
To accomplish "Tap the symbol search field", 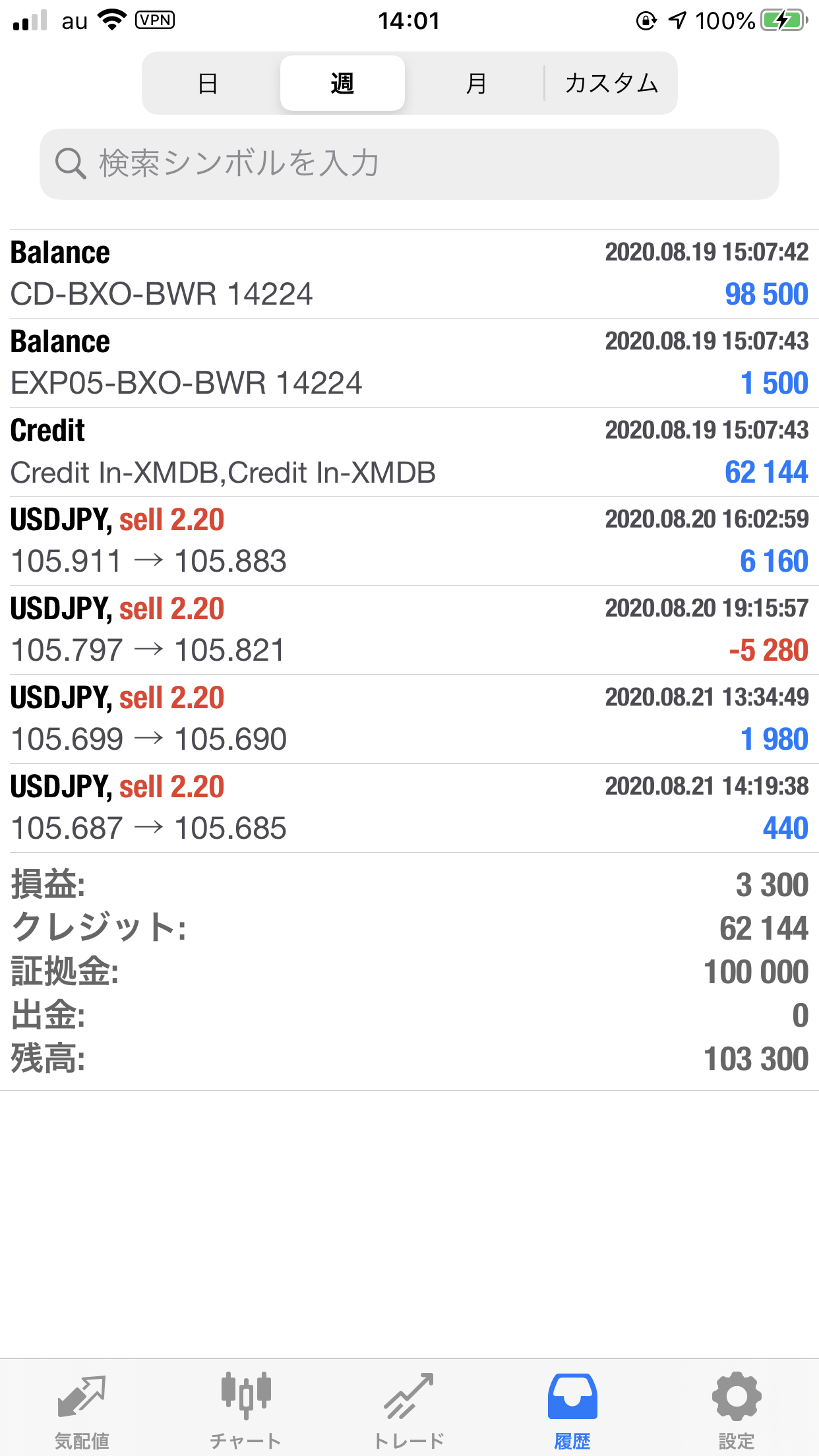I will (409, 164).
